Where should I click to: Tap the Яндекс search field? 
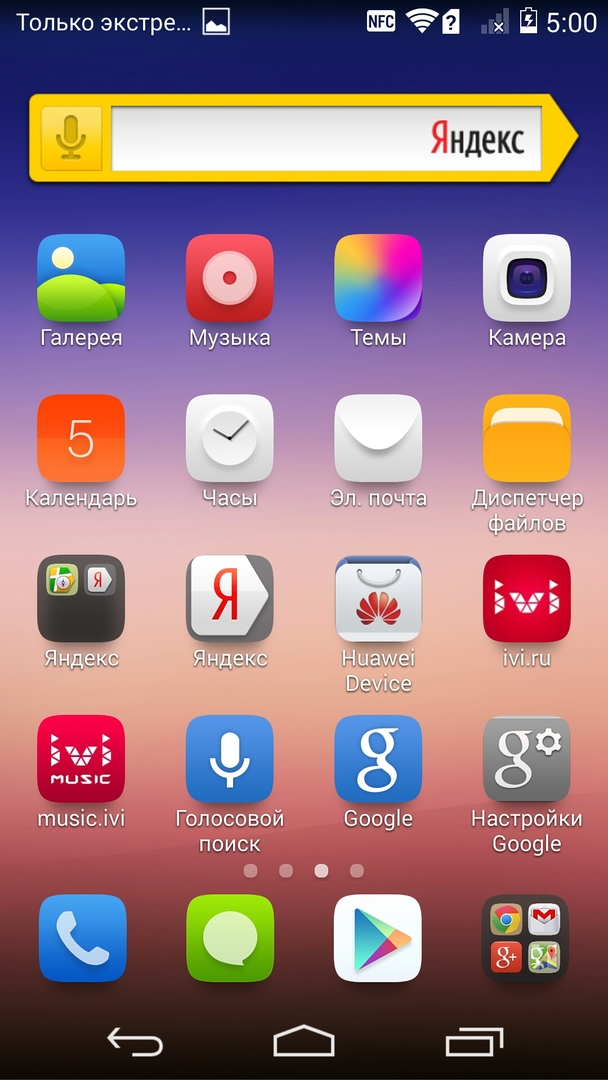[x=325, y=138]
